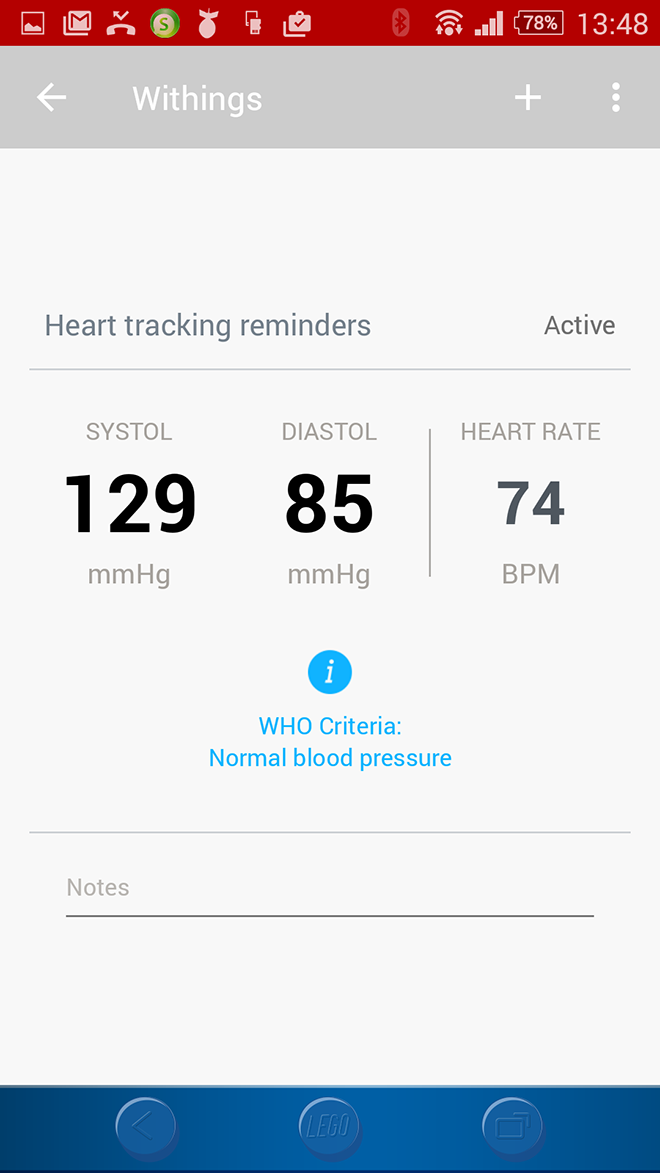Tap the system back button

click(x=146, y=1127)
